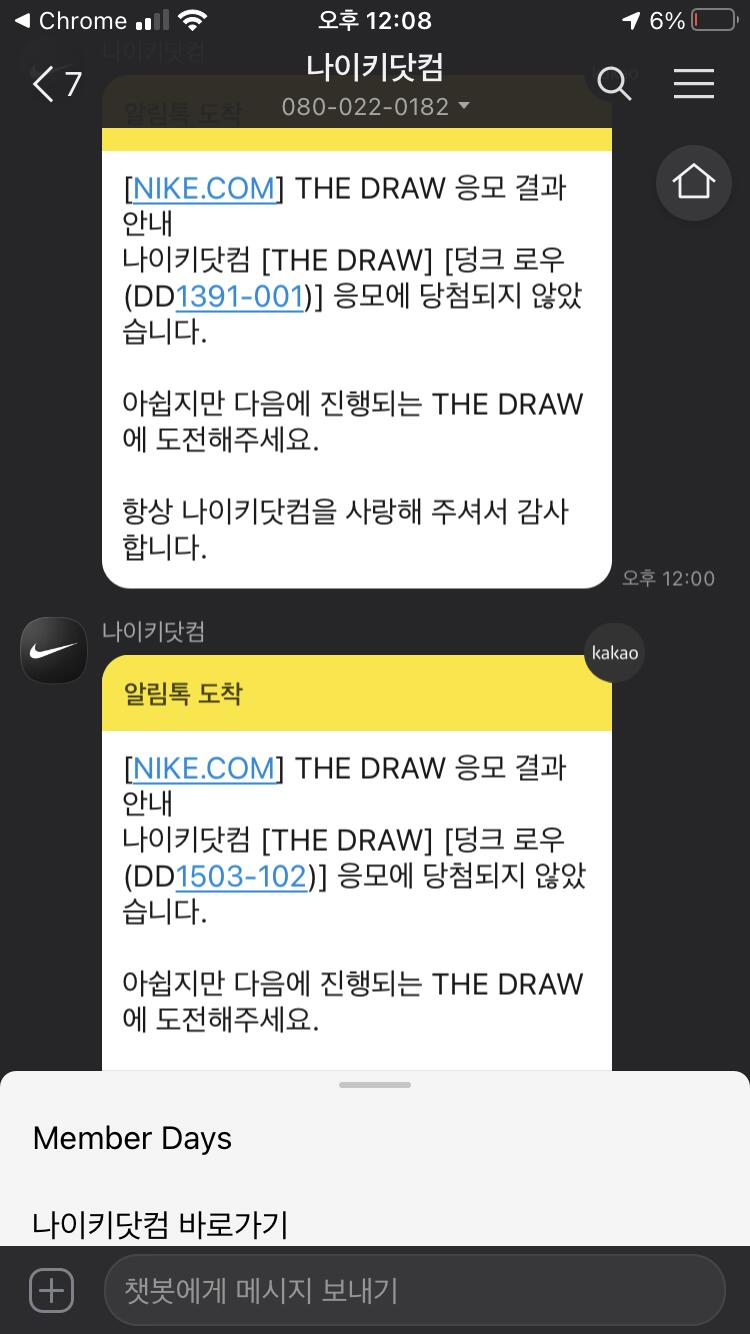Return to Chrome via status bar
This screenshot has width=750, height=1334.
coord(71,20)
